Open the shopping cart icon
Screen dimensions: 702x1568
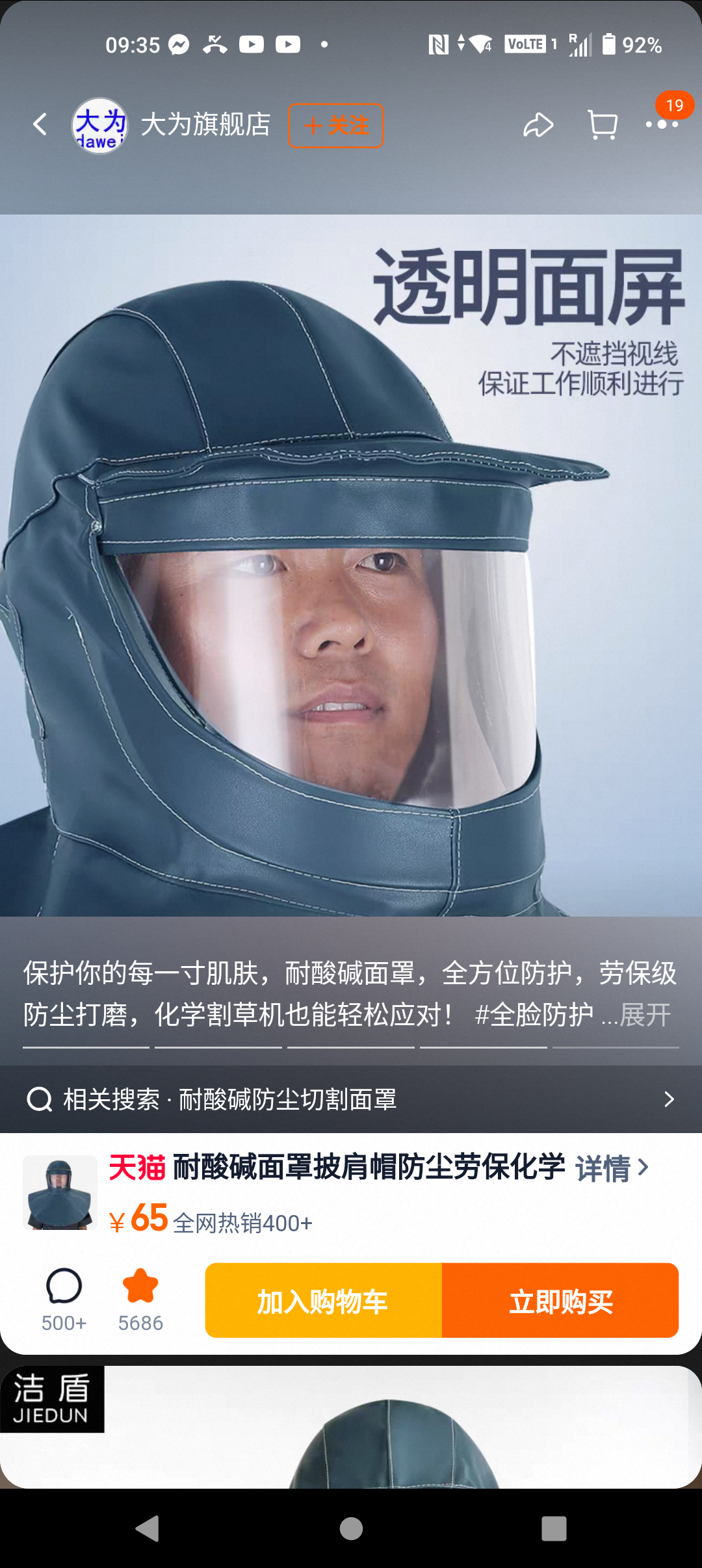[603, 125]
